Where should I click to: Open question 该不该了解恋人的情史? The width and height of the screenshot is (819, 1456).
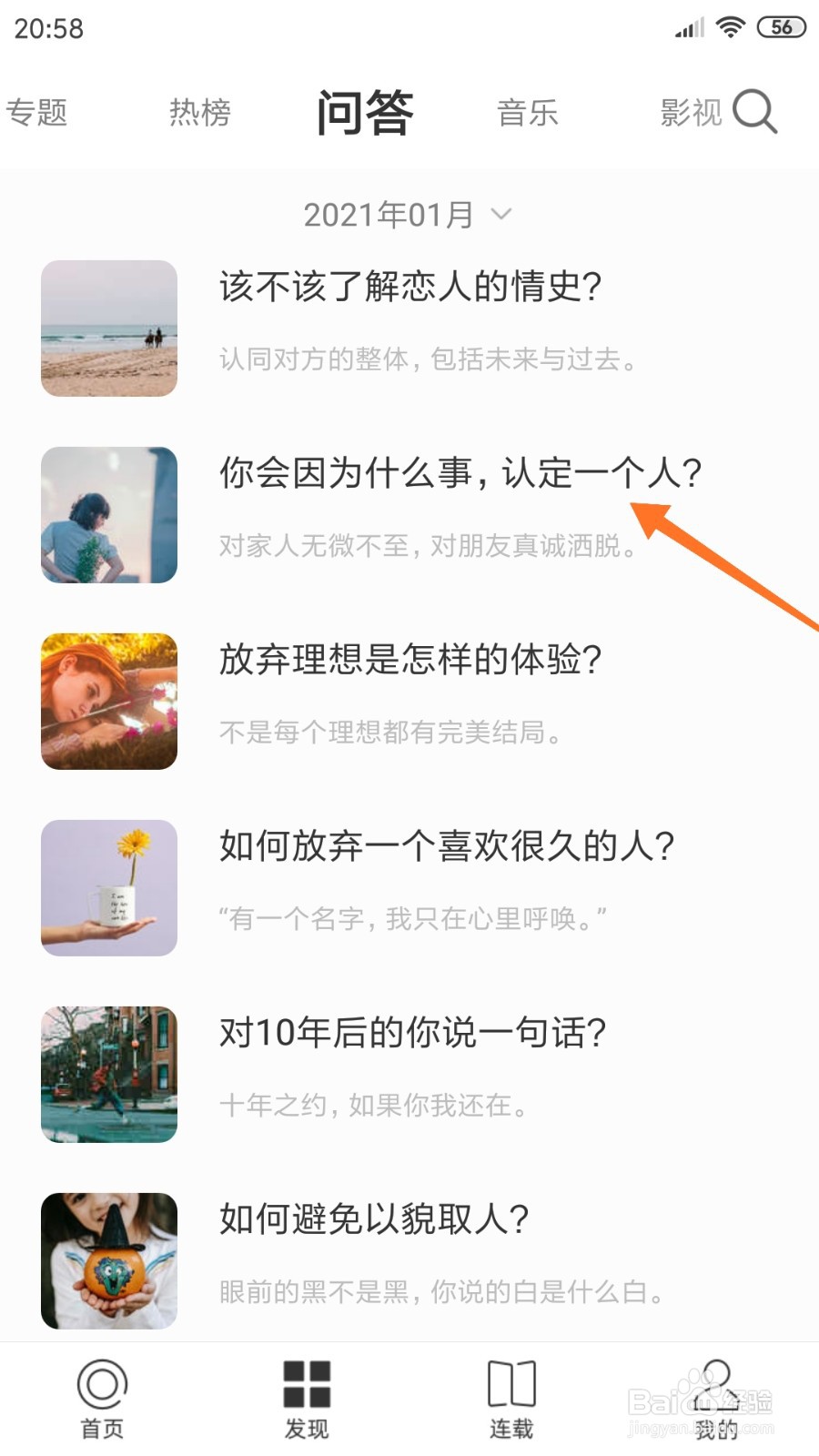coord(411,286)
